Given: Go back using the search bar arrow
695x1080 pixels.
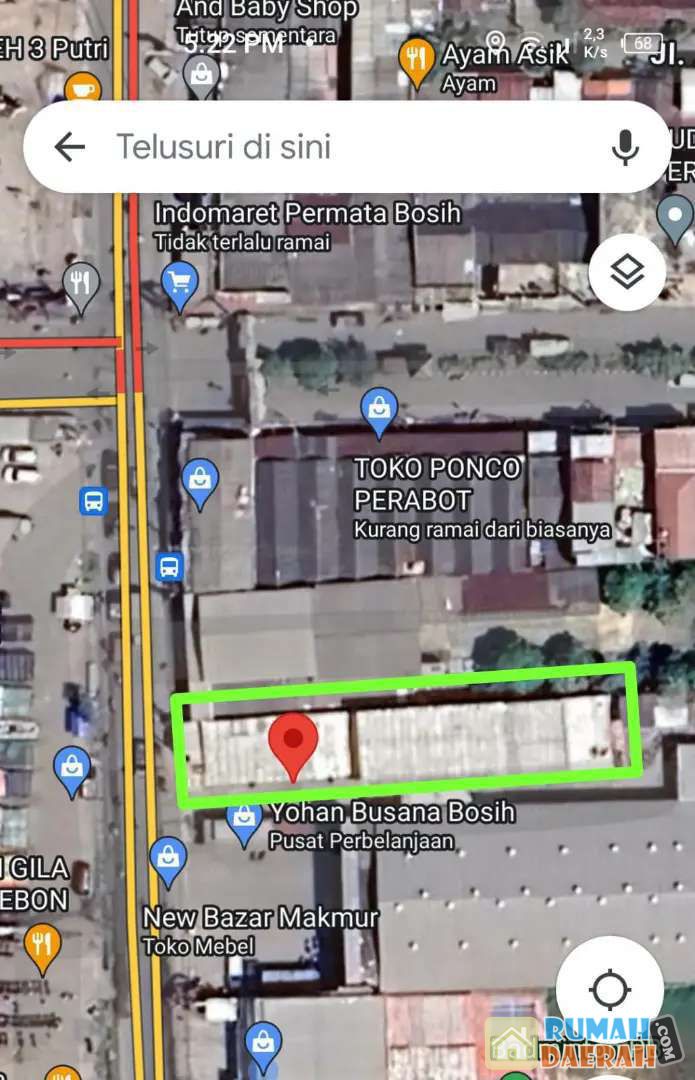Looking at the screenshot, I should [x=69, y=148].
